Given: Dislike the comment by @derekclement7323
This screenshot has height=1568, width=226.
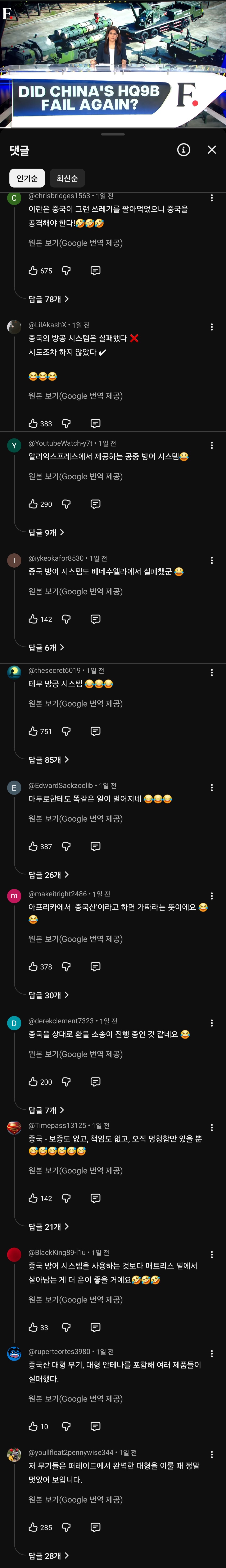Looking at the screenshot, I should click(66, 1082).
